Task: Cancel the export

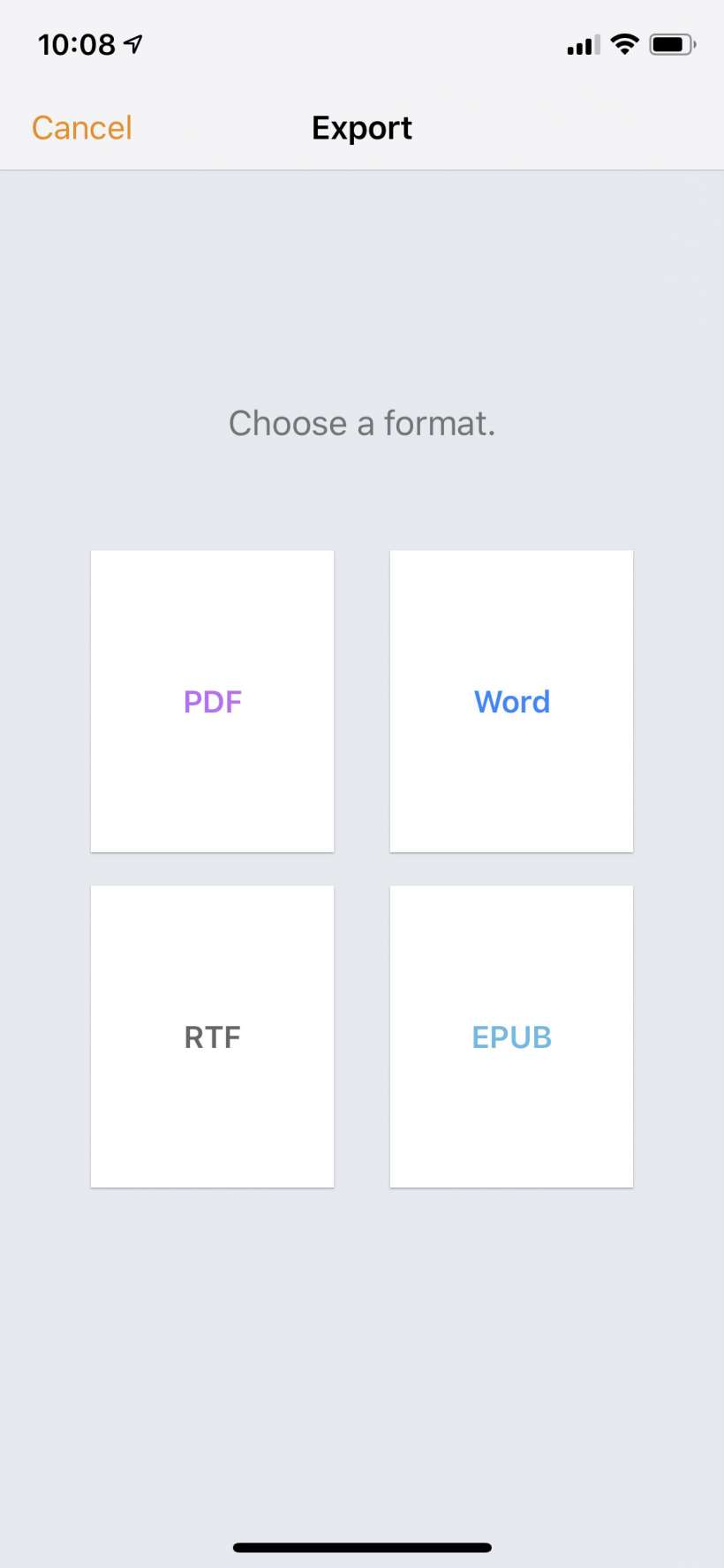Action: (x=81, y=128)
